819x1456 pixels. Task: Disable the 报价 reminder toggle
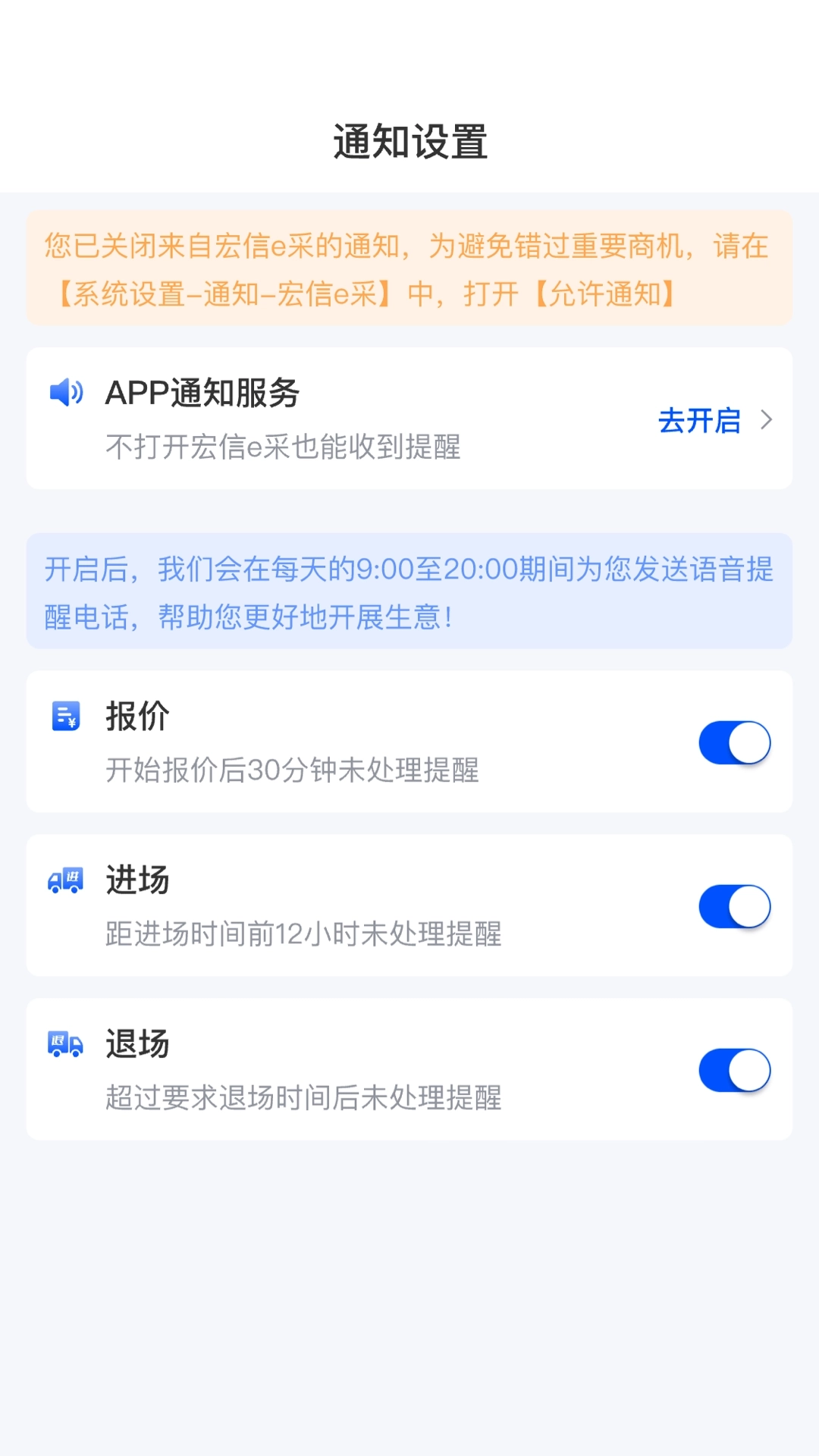(x=733, y=743)
